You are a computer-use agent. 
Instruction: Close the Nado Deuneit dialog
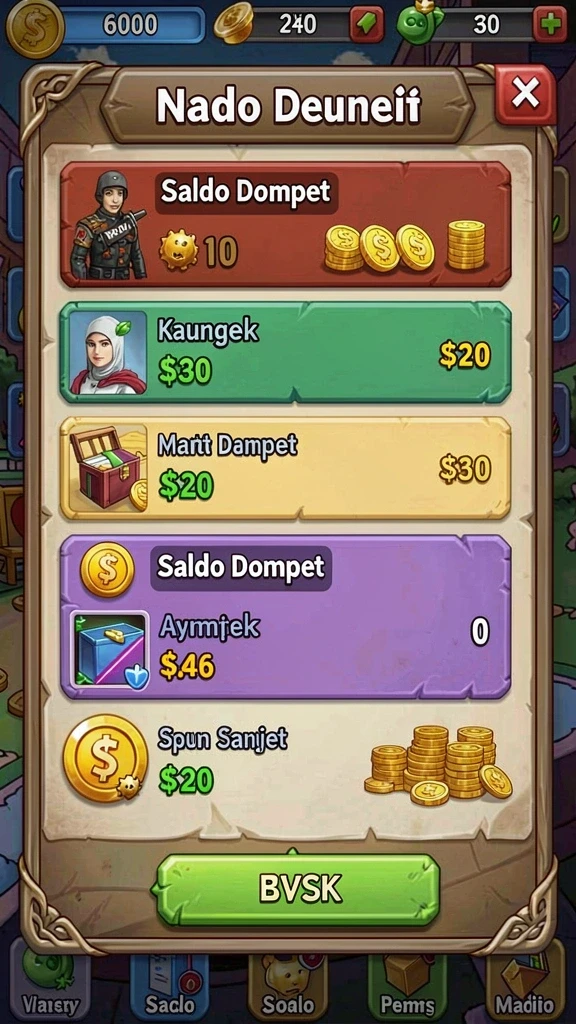point(525,95)
